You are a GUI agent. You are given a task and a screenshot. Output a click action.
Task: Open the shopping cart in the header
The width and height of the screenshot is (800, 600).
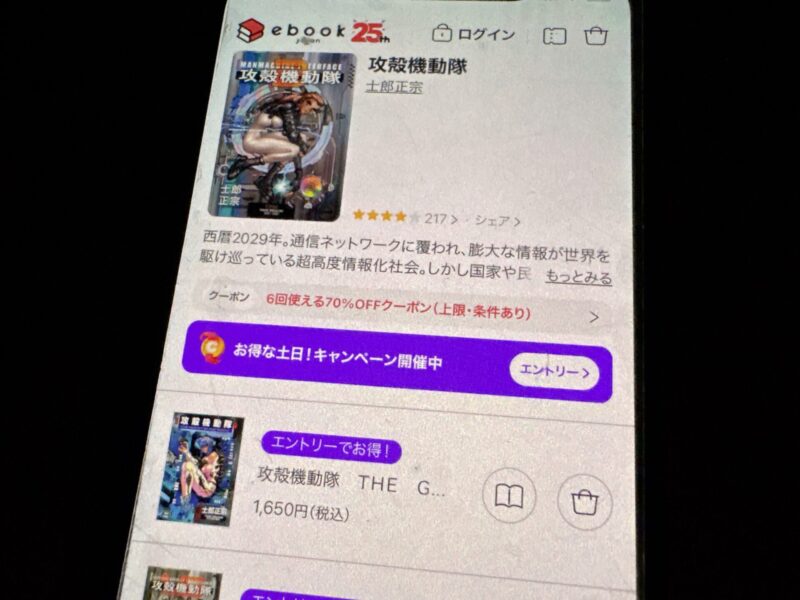[x=597, y=37]
